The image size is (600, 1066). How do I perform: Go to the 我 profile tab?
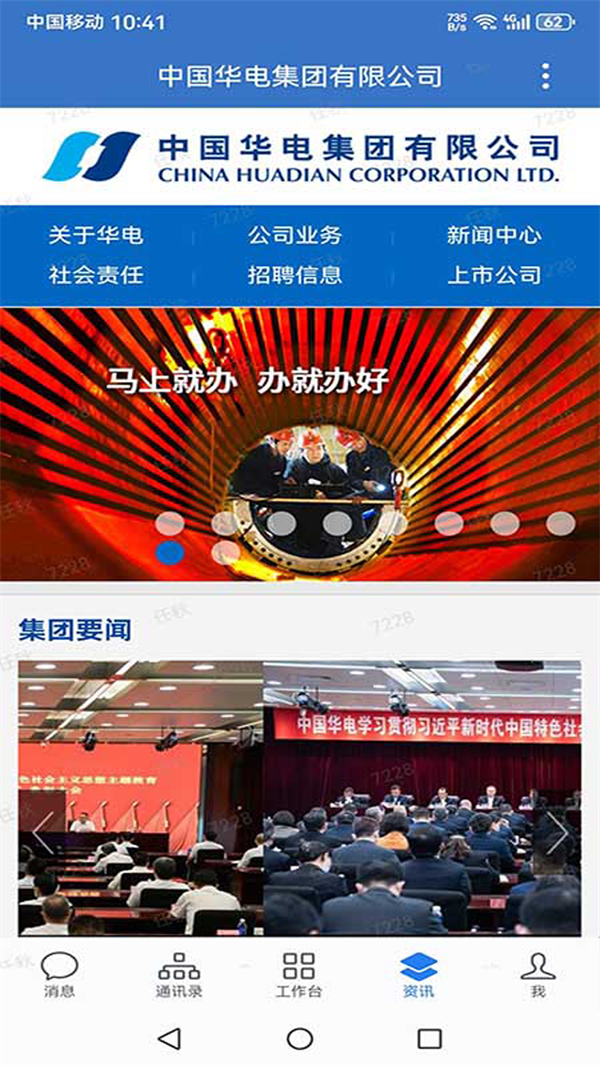[538, 975]
